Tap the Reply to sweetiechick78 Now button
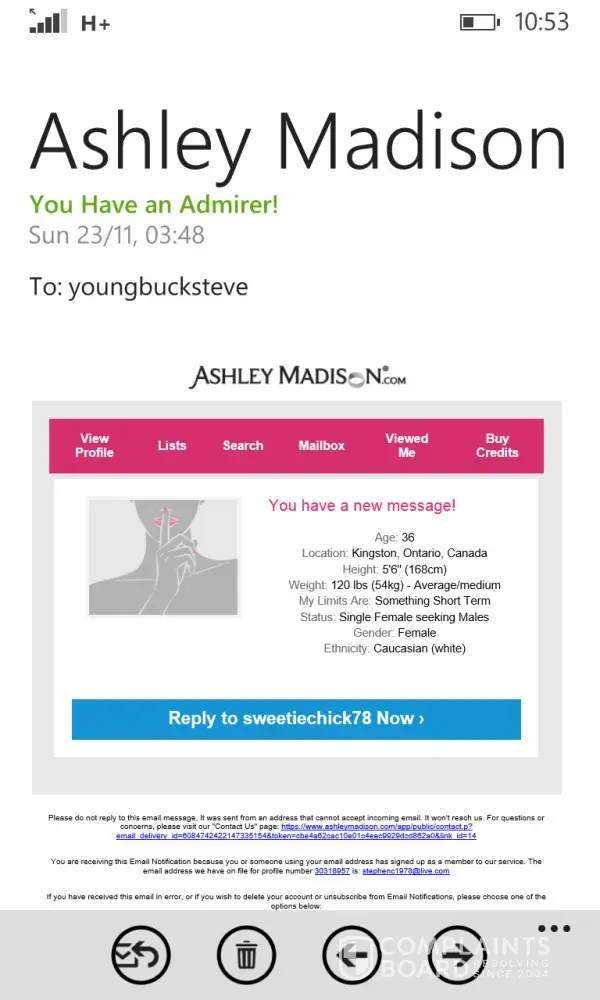 click(296, 719)
